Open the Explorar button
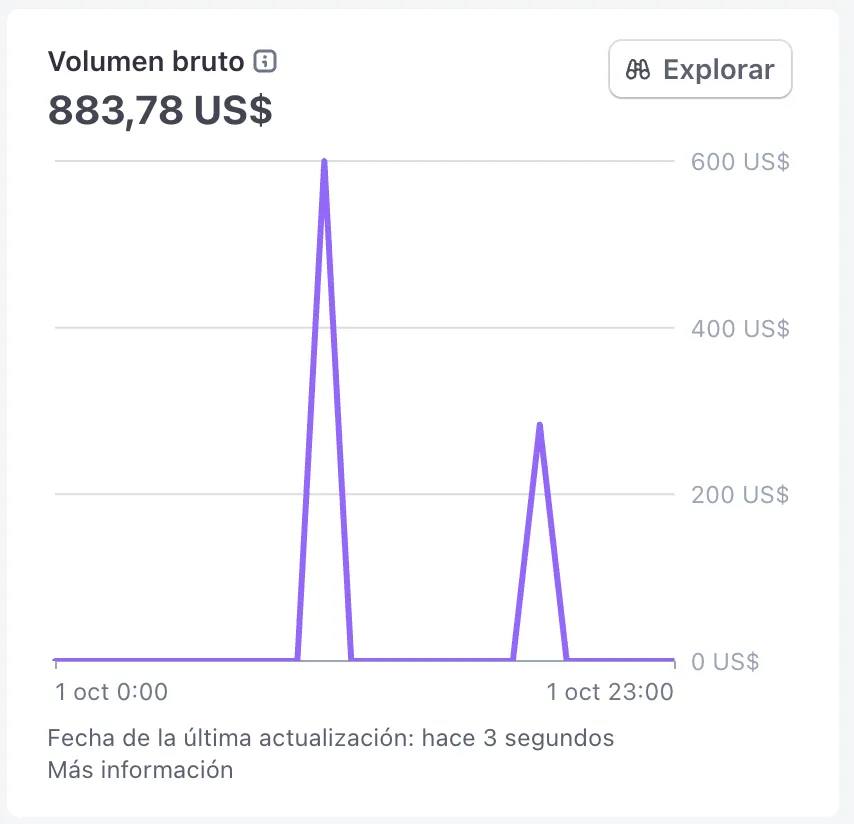Image resolution: width=854 pixels, height=824 pixels. 700,69
